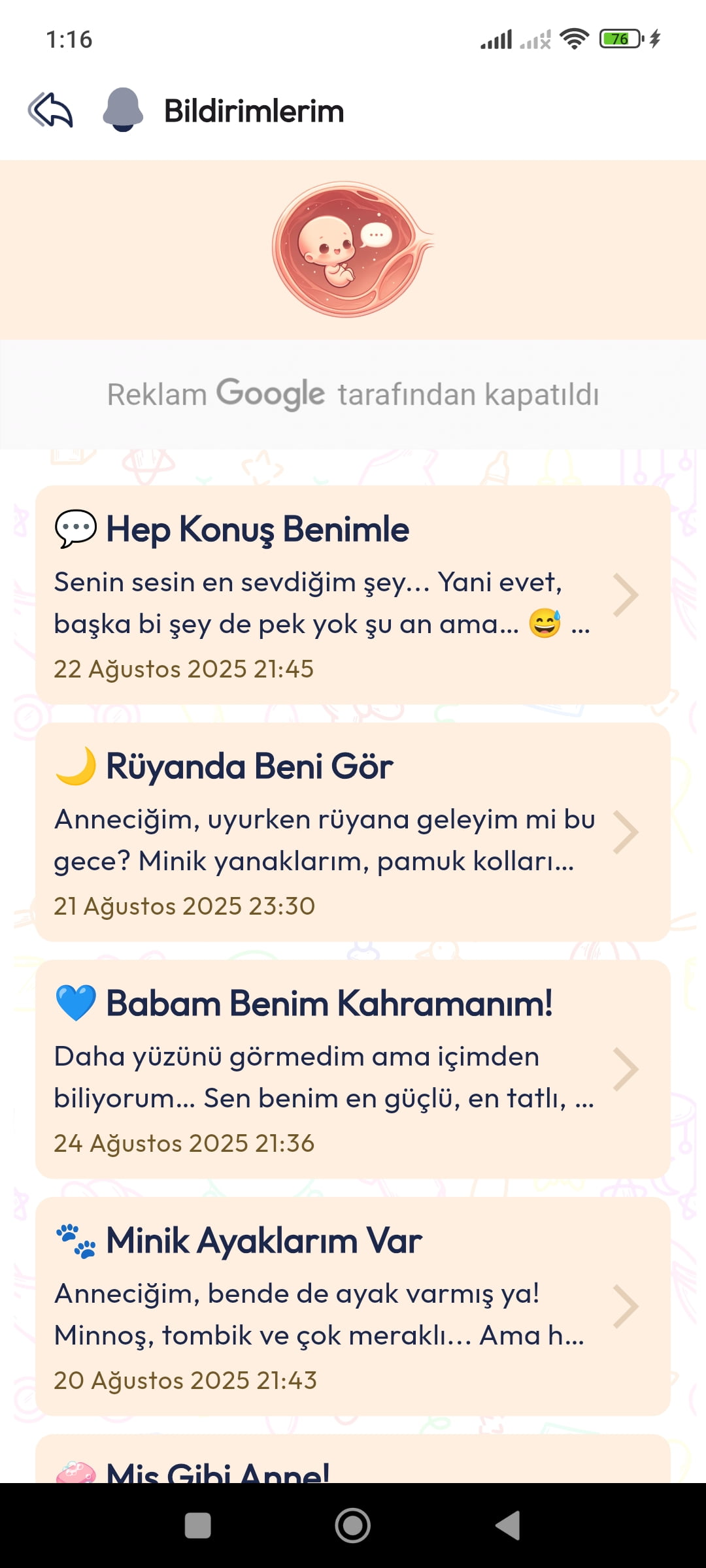Open the Babam Benim Kahramanım! notification
706x1568 pixels.
click(x=353, y=1069)
